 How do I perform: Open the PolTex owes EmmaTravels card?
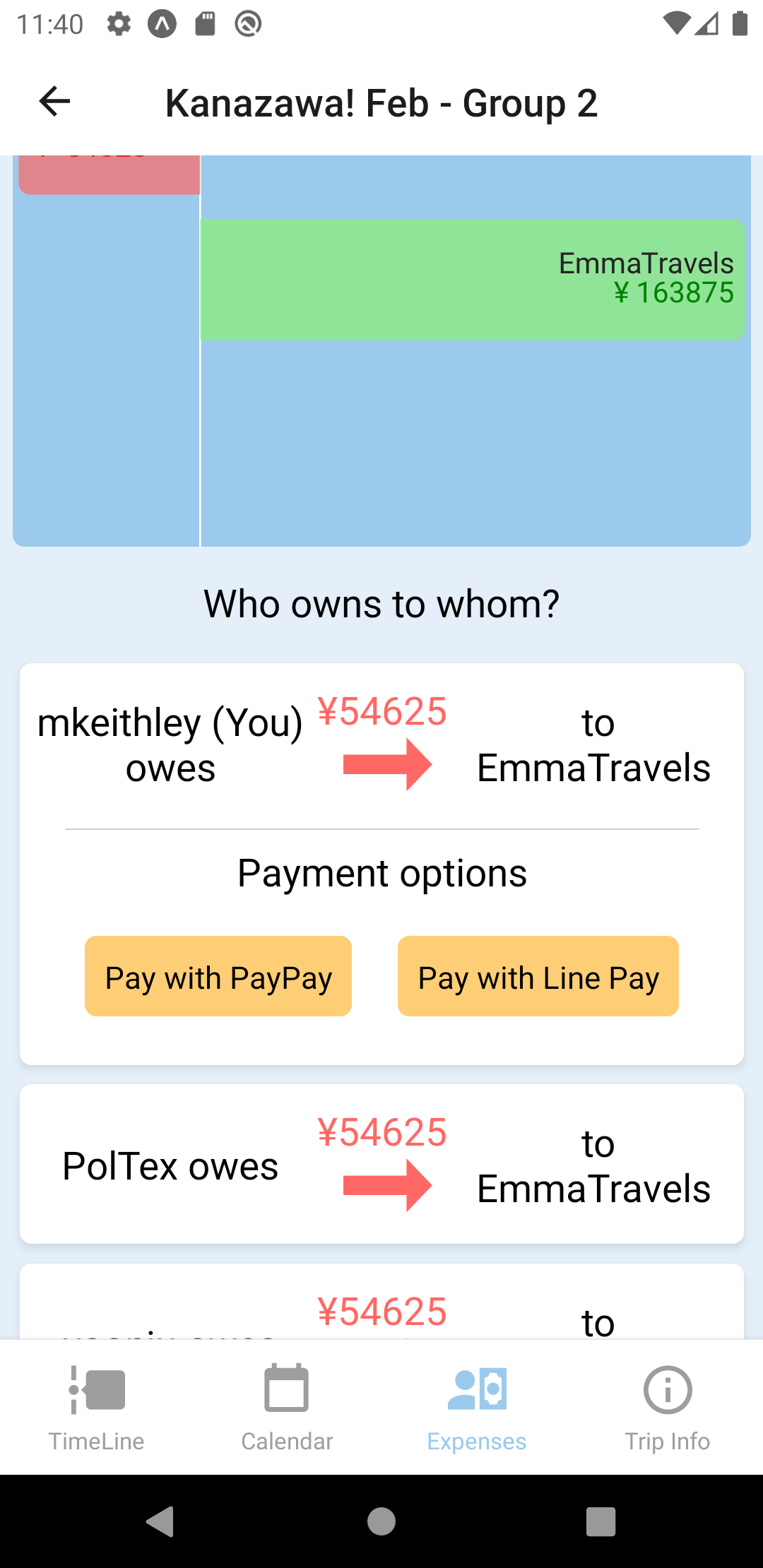pos(381,1164)
